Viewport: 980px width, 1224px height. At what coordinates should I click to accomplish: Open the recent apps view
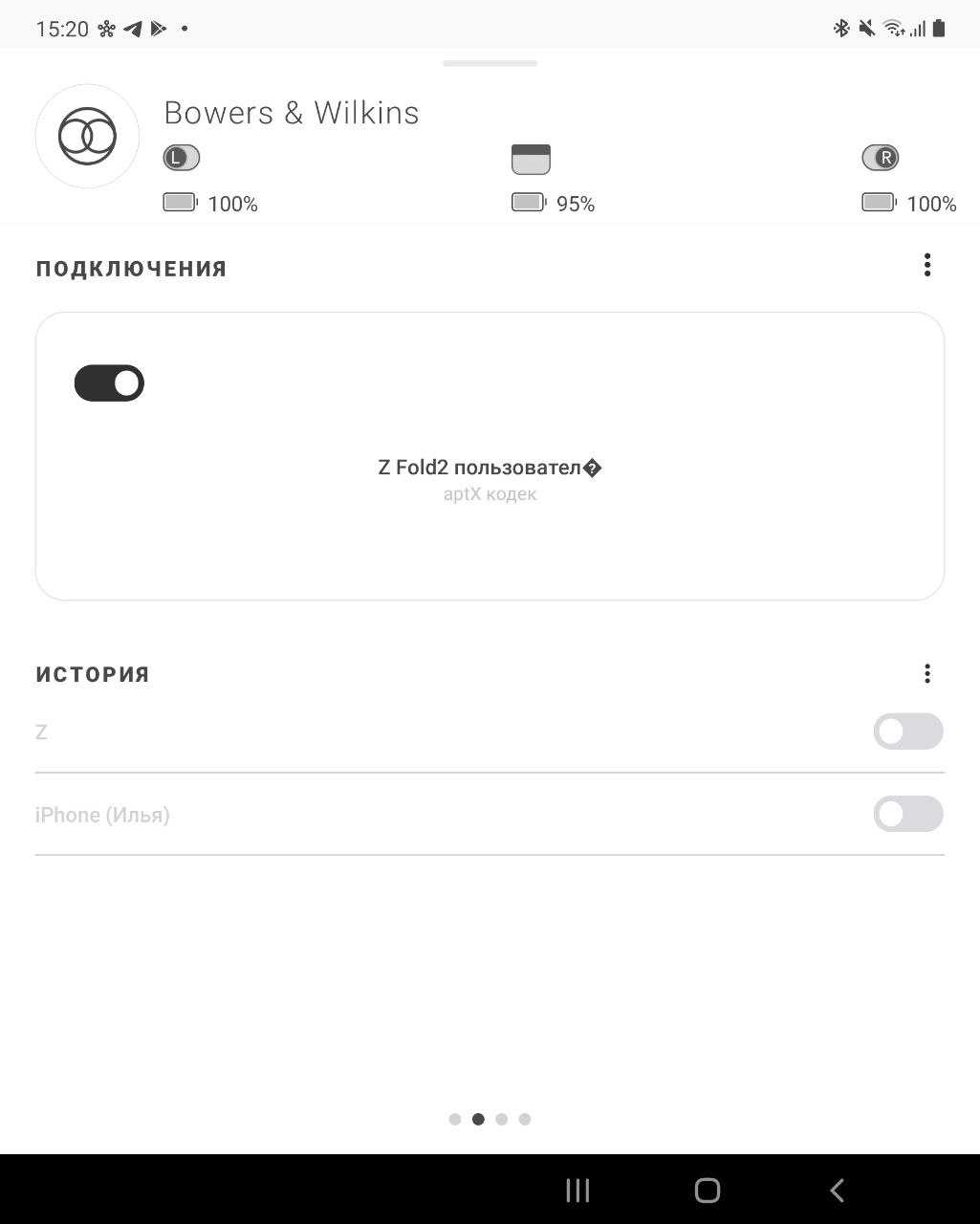[x=577, y=1191]
